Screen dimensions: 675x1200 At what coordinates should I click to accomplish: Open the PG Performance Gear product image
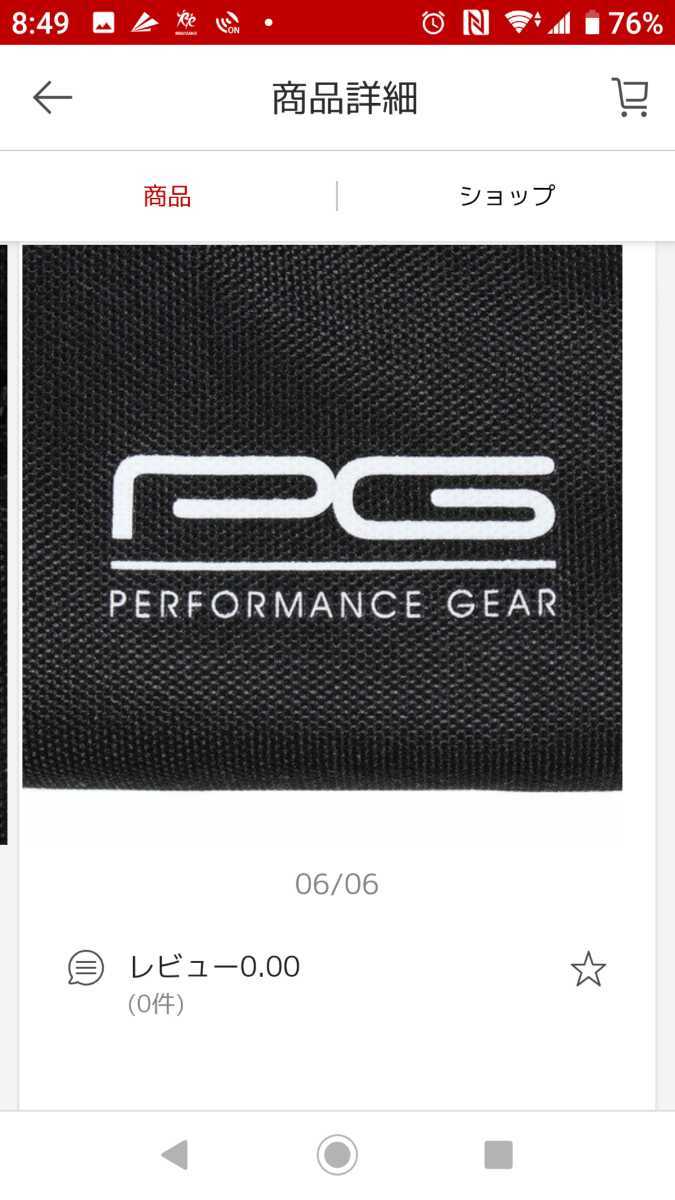pos(322,517)
